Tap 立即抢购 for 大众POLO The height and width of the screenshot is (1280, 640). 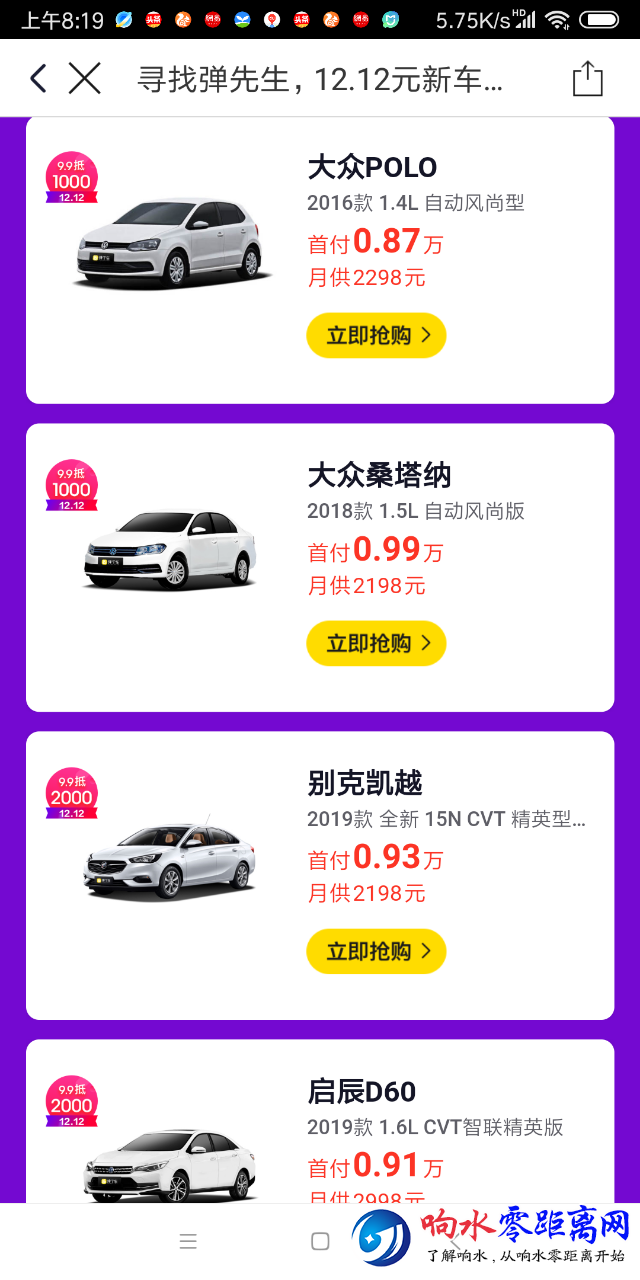[376, 336]
